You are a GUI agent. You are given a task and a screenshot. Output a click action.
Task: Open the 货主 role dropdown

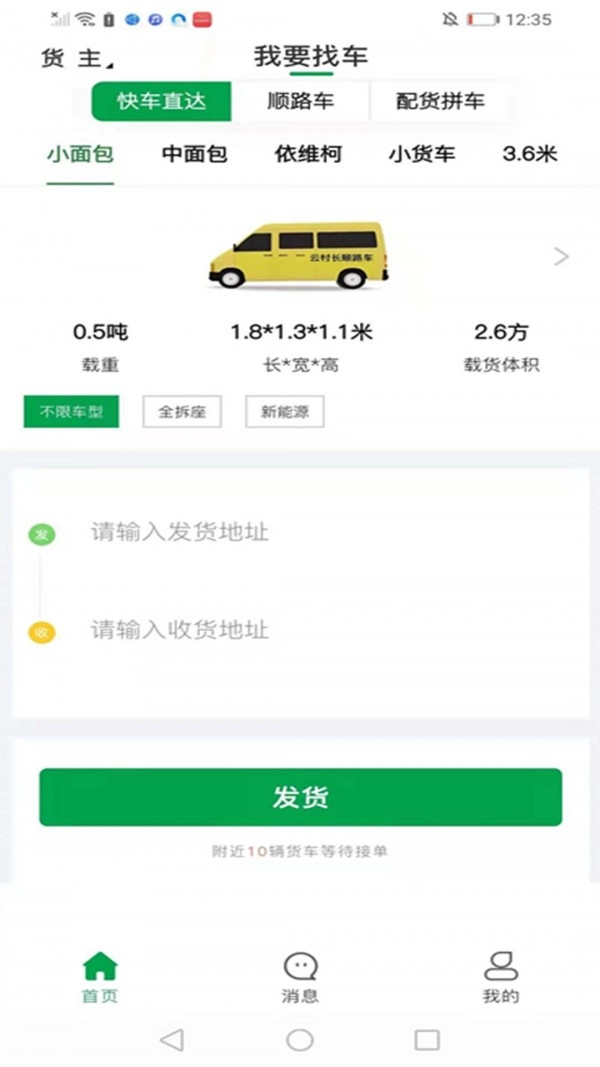76,58
